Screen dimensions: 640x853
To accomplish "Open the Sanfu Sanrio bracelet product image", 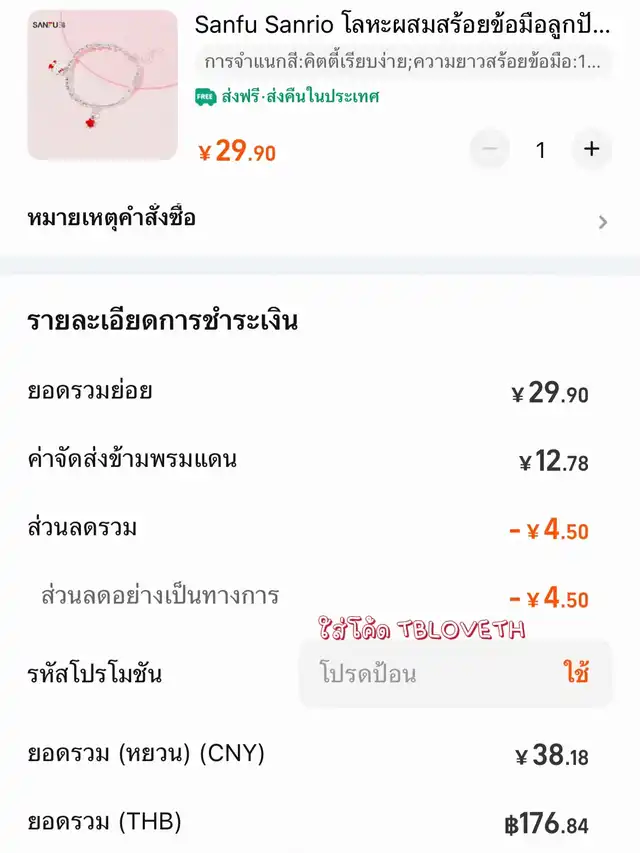I will [102, 85].
